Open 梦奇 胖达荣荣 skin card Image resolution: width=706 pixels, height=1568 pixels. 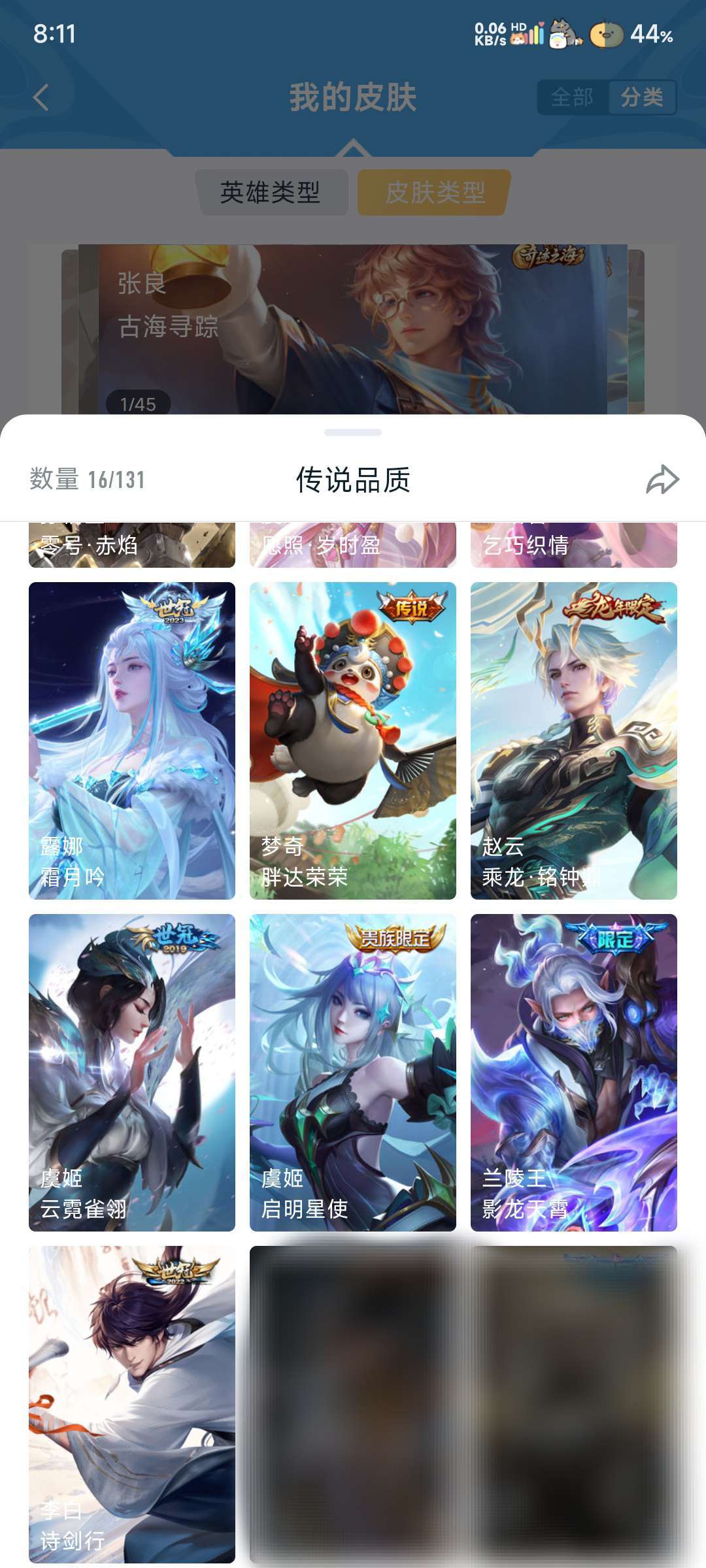(x=353, y=740)
